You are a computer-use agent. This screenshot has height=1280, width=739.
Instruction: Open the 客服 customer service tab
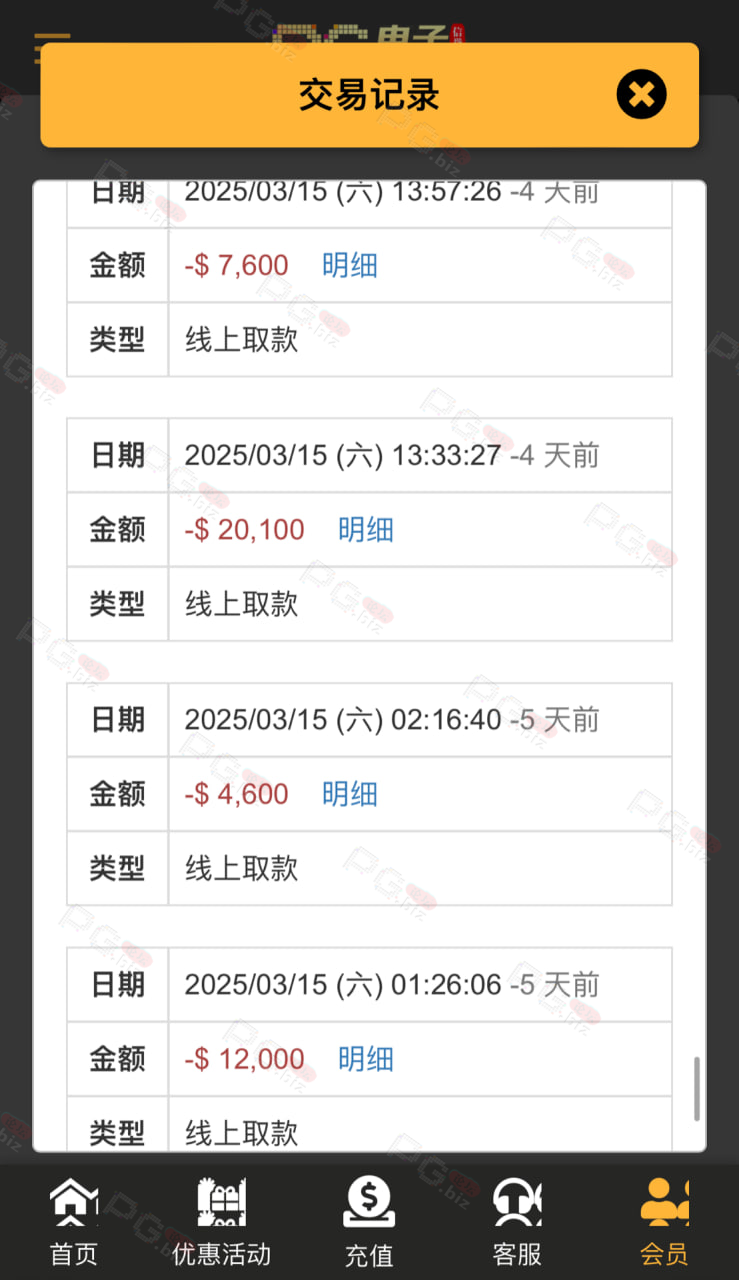pyautogui.click(x=517, y=1222)
